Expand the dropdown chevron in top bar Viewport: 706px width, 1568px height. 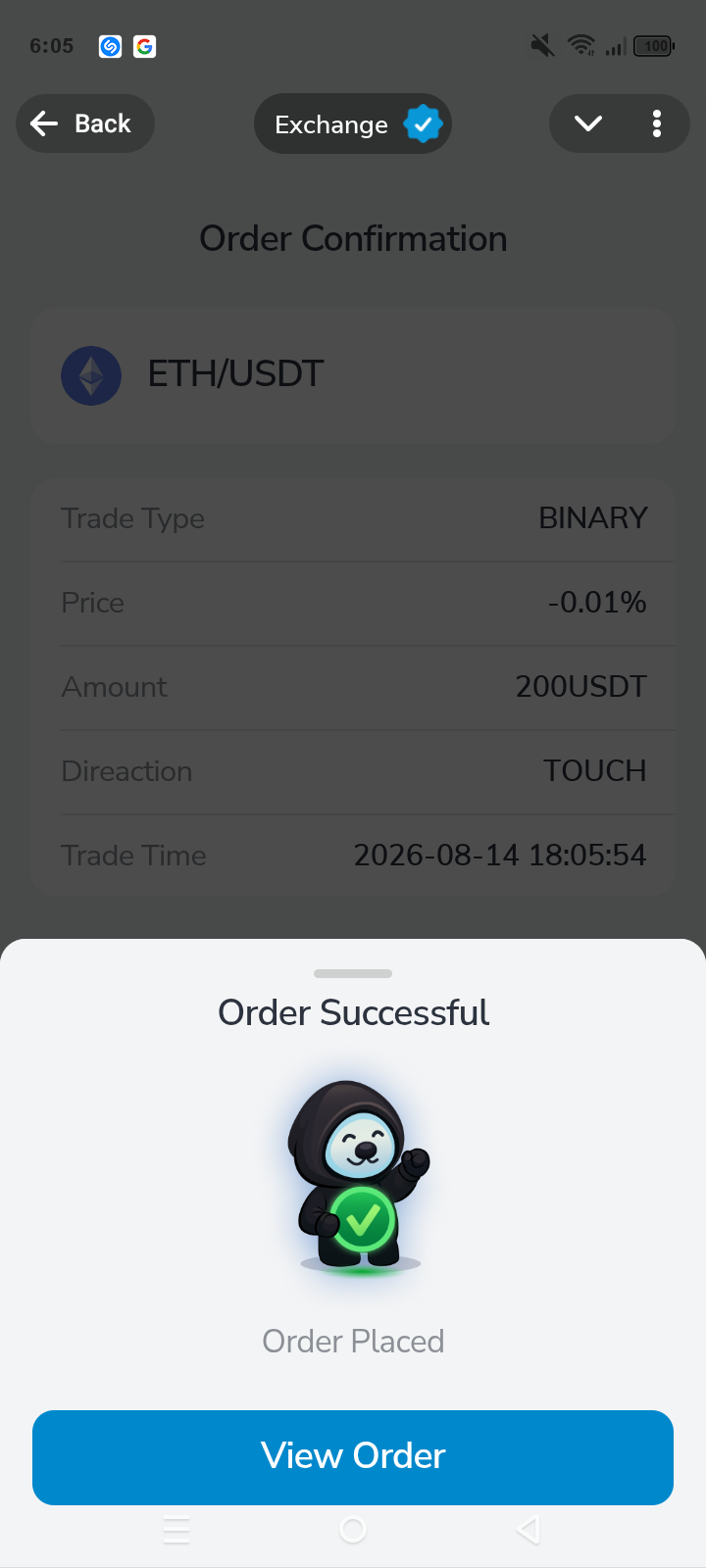588,123
